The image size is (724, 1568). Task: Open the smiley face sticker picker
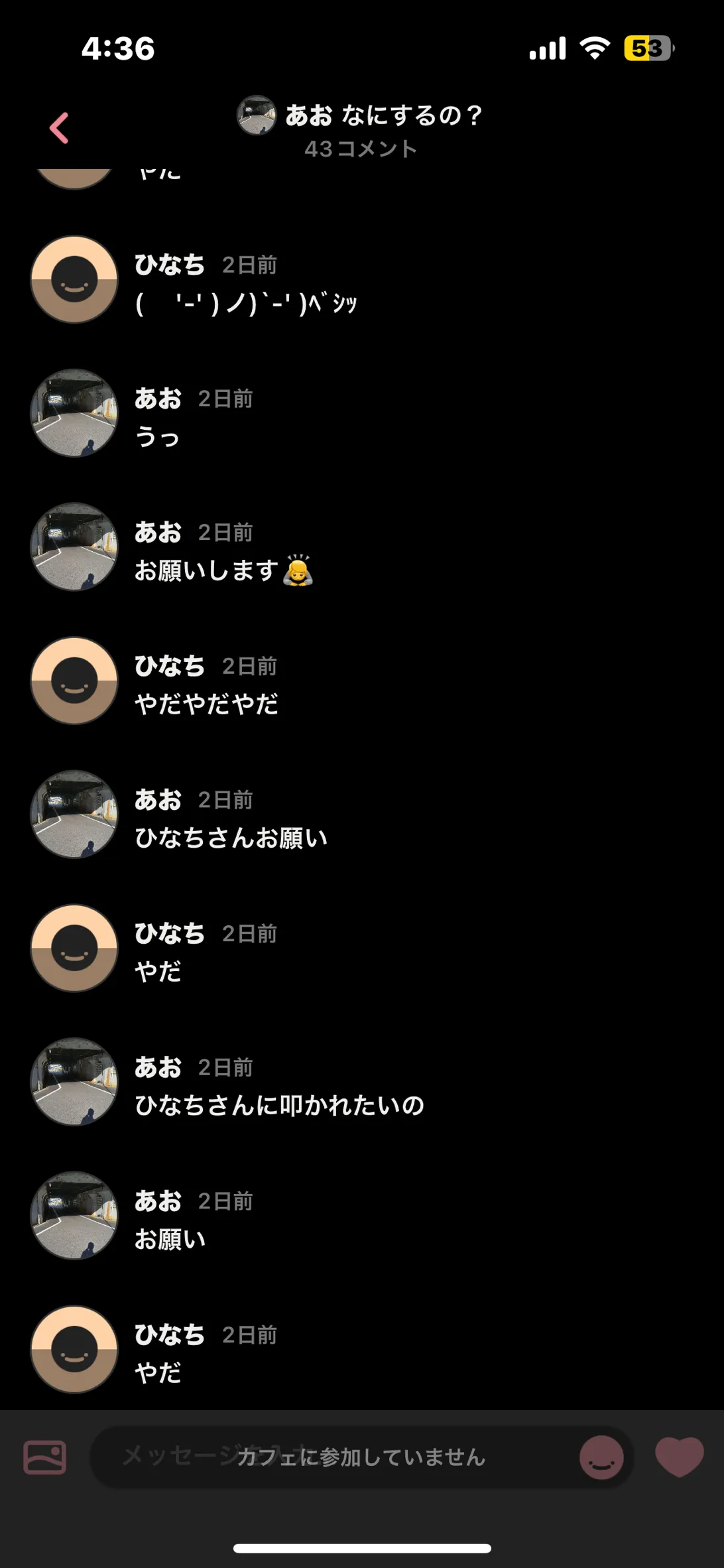(601, 1457)
